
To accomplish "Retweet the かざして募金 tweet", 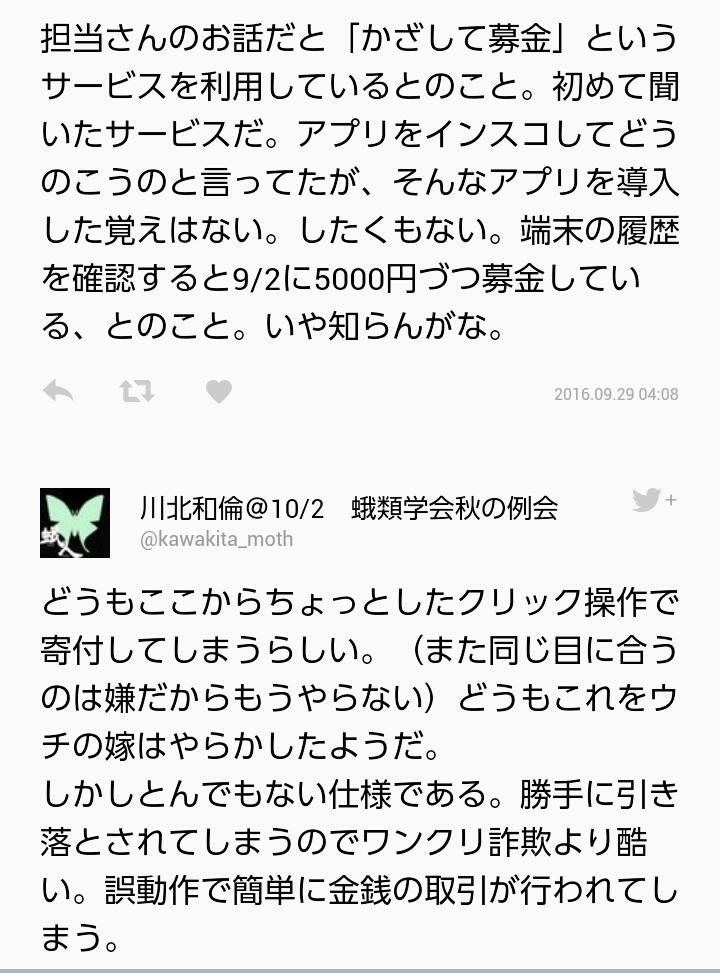I will (137, 392).
